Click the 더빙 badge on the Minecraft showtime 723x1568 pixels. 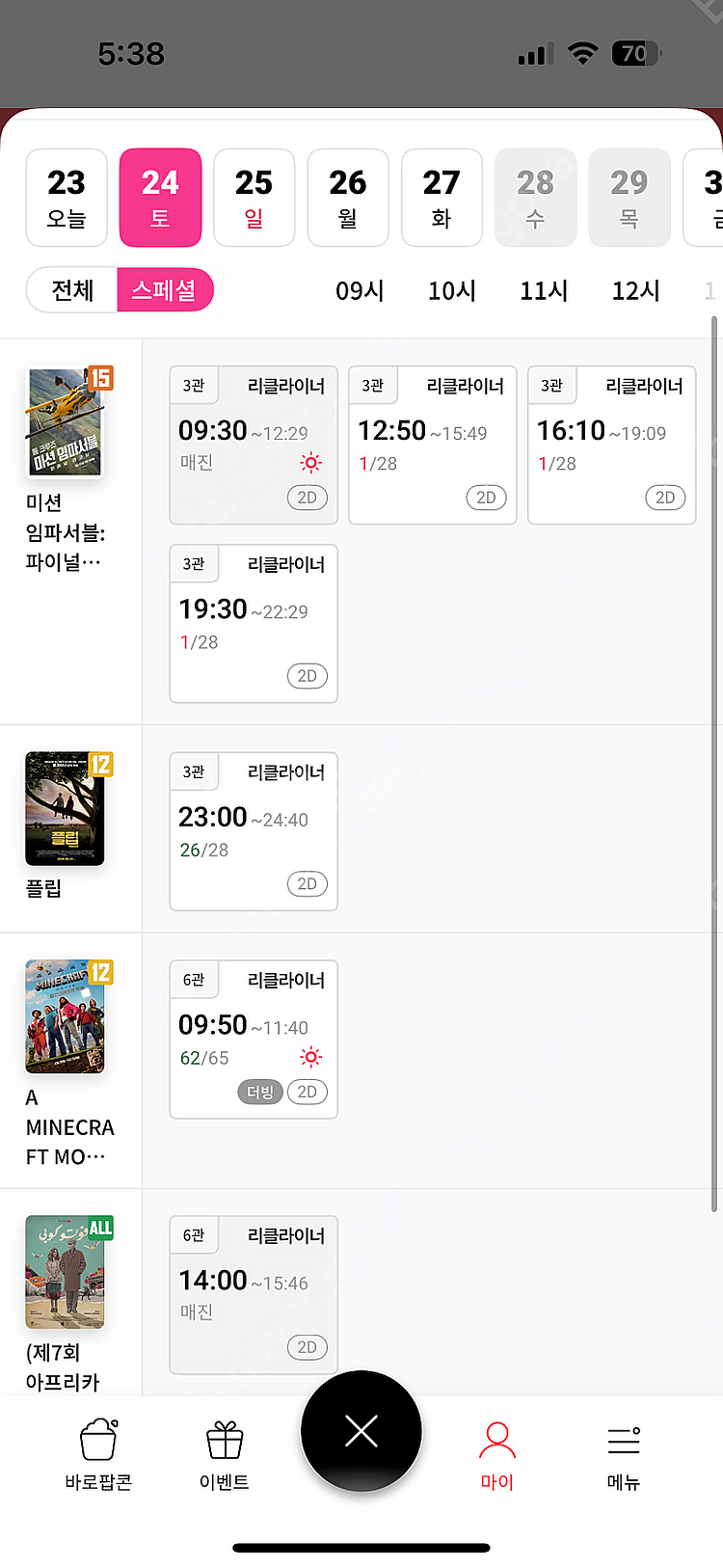coord(260,1092)
